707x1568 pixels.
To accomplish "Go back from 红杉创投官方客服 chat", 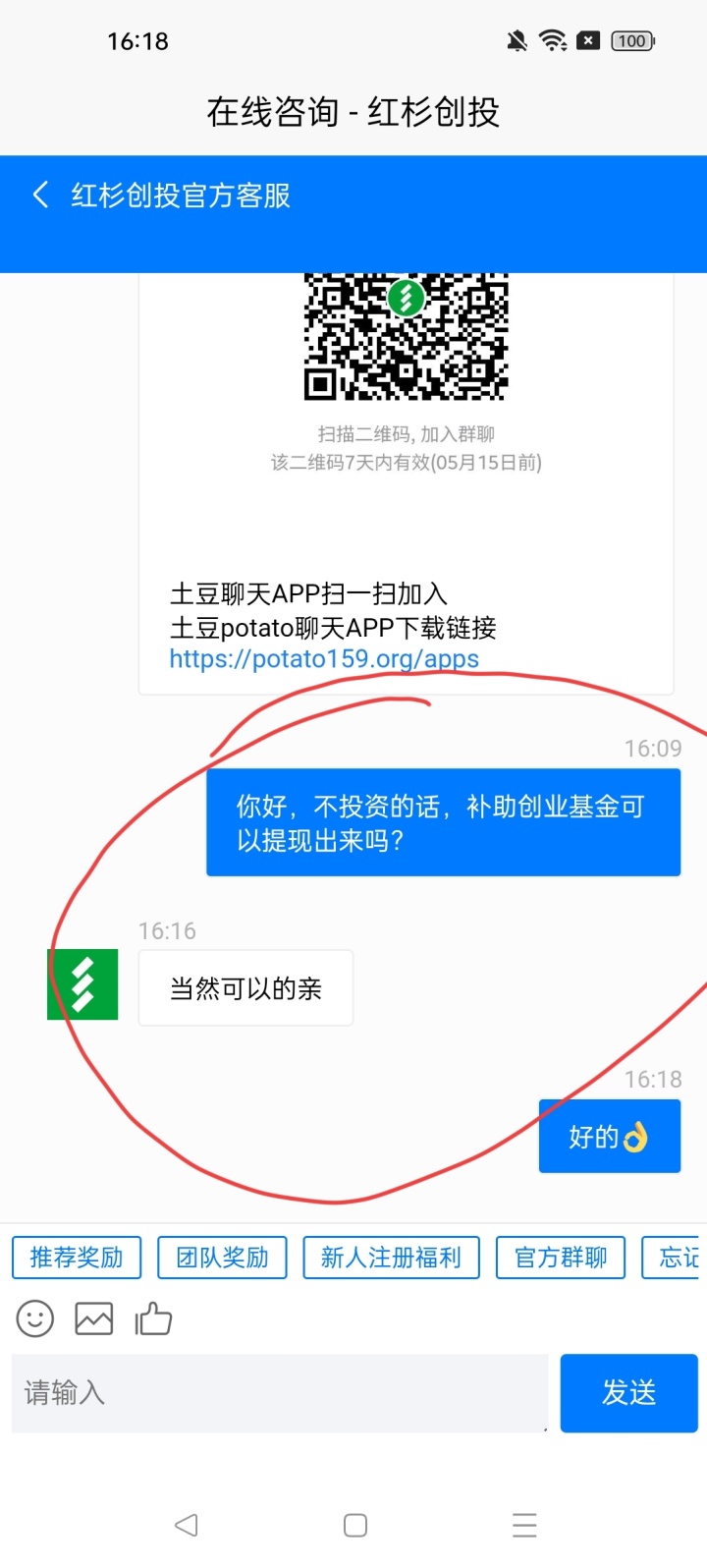I will [41, 195].
